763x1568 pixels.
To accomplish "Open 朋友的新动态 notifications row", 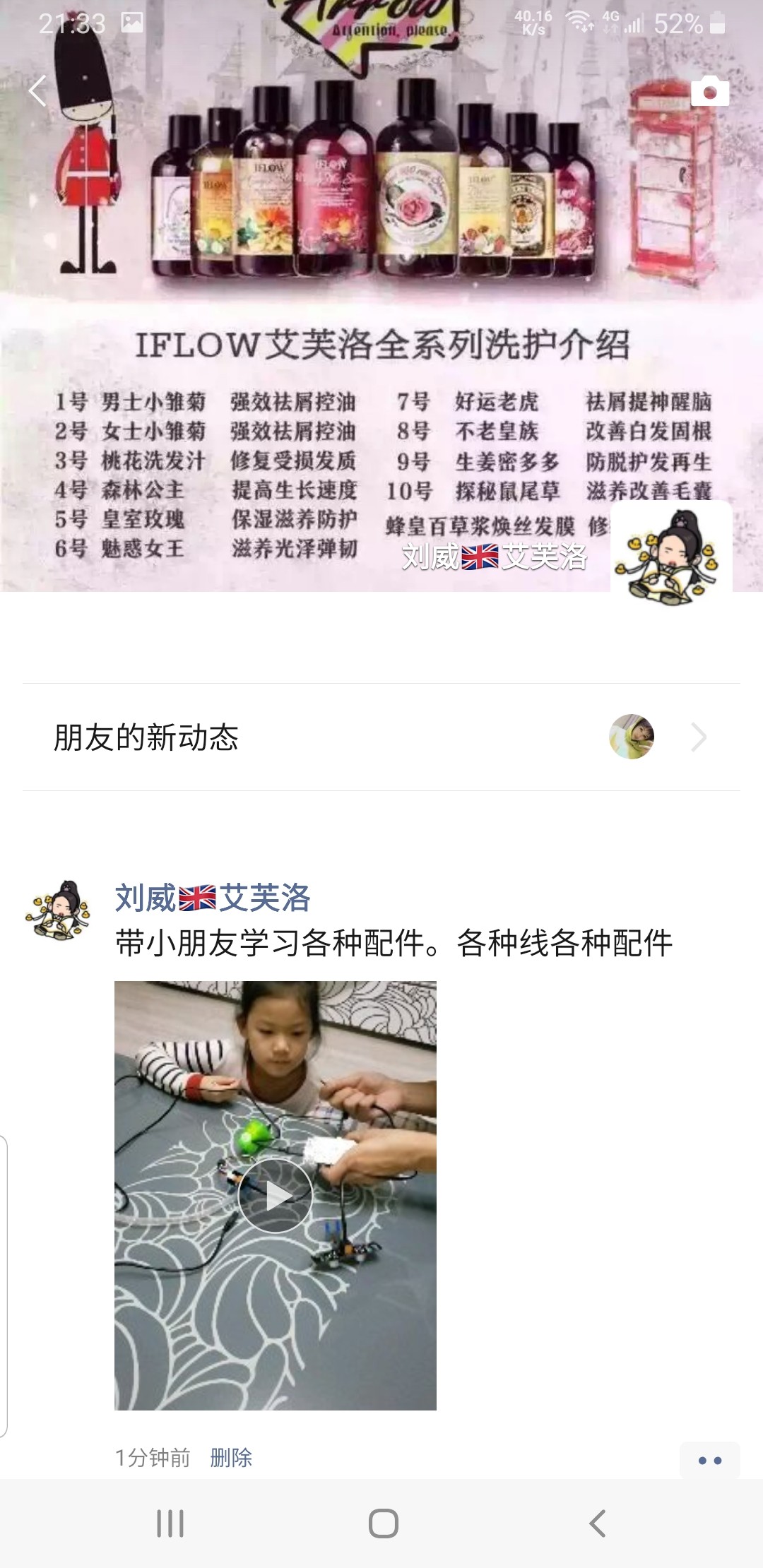I will point(381,737).
